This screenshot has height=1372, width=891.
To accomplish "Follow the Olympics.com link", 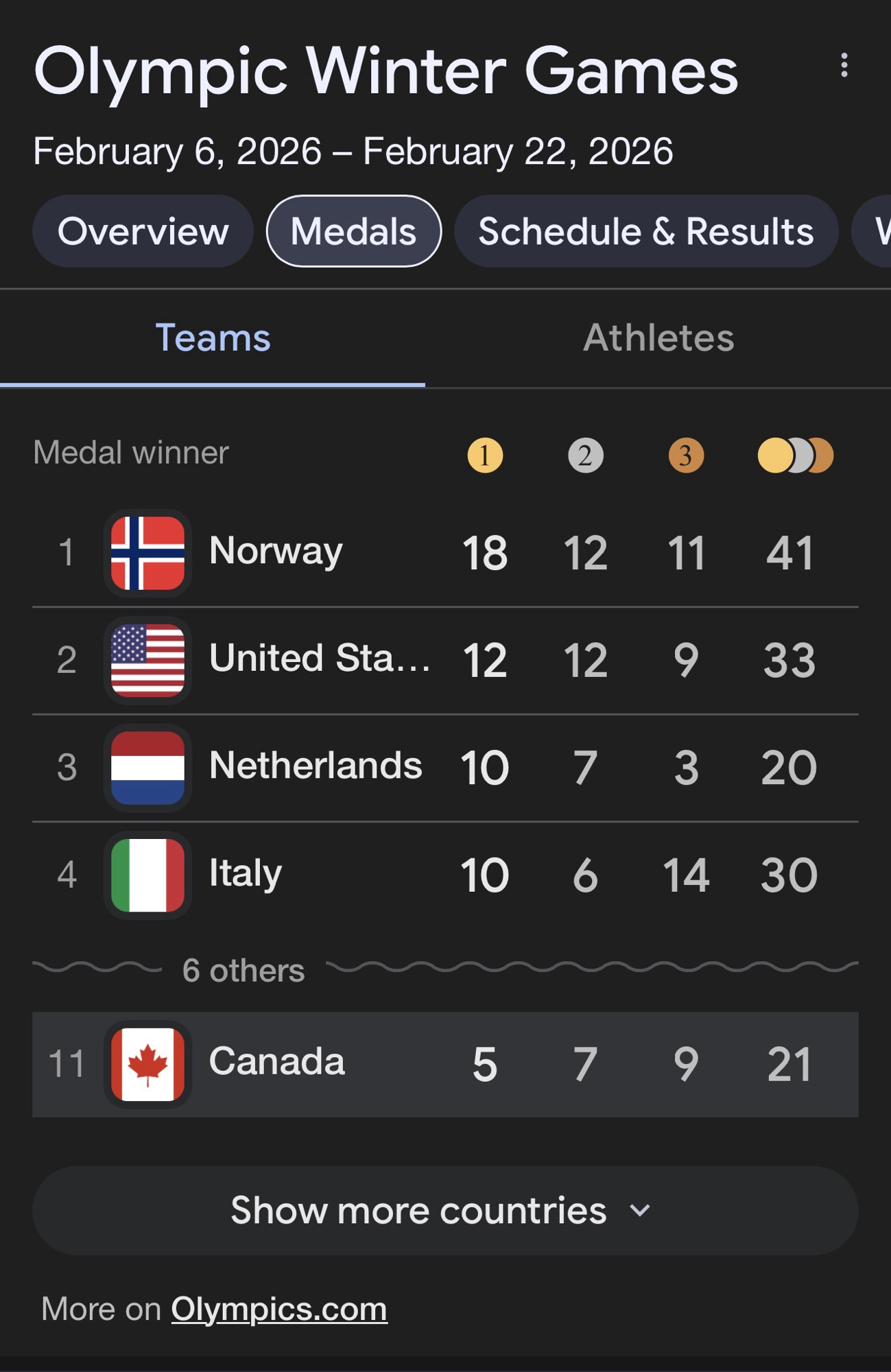I will pos(279,1309).
